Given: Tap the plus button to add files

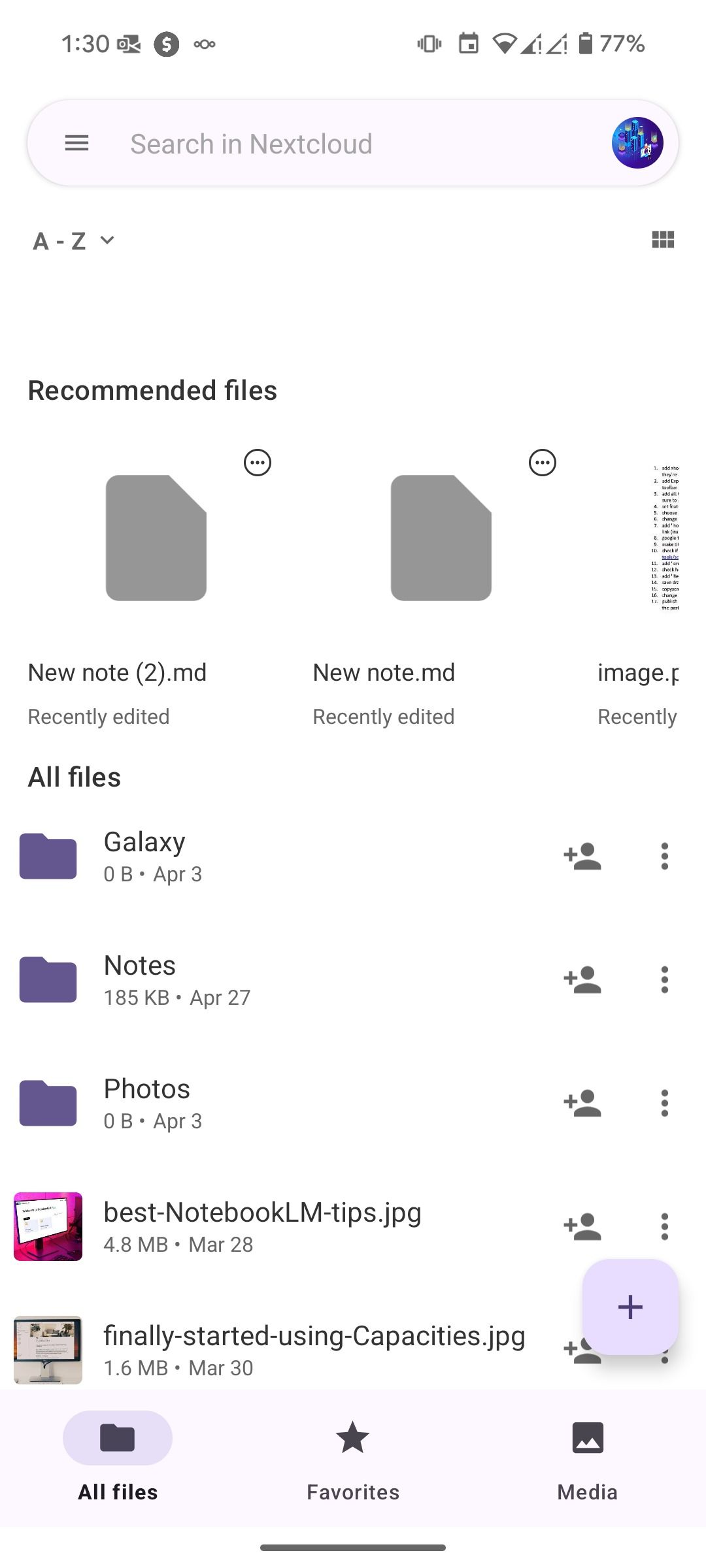Looking at the screenshot, I should tap(630, 1307).
